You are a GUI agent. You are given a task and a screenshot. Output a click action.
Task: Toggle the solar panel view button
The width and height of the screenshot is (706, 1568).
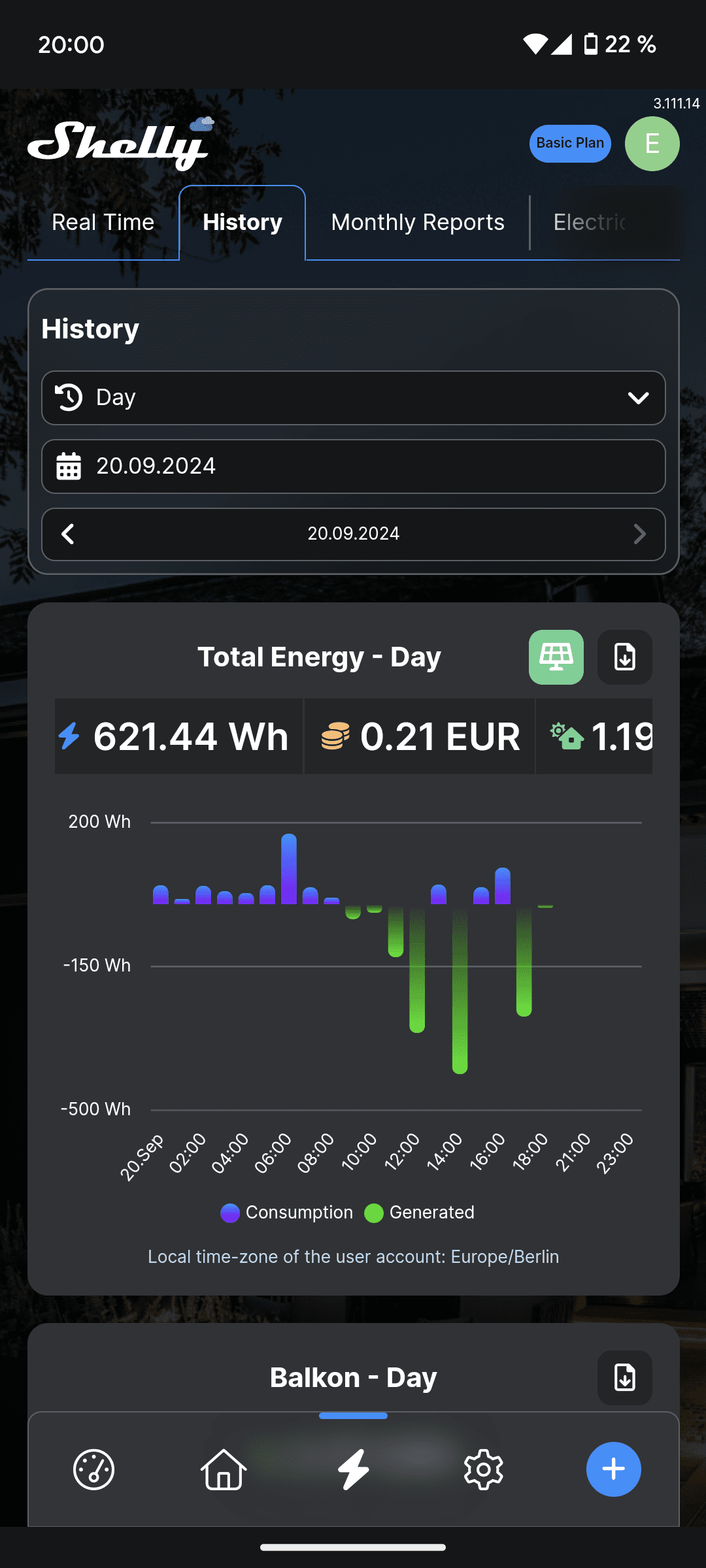556,657
